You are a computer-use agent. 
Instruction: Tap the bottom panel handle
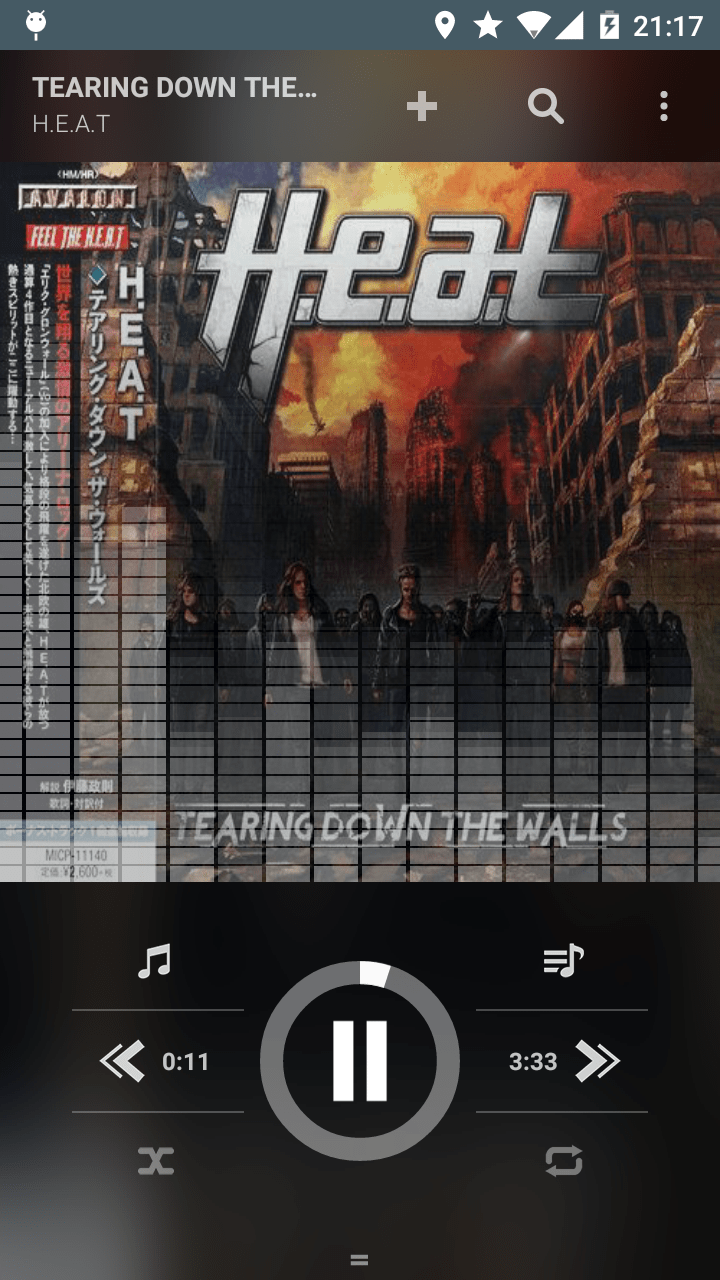click(360, 1260)
